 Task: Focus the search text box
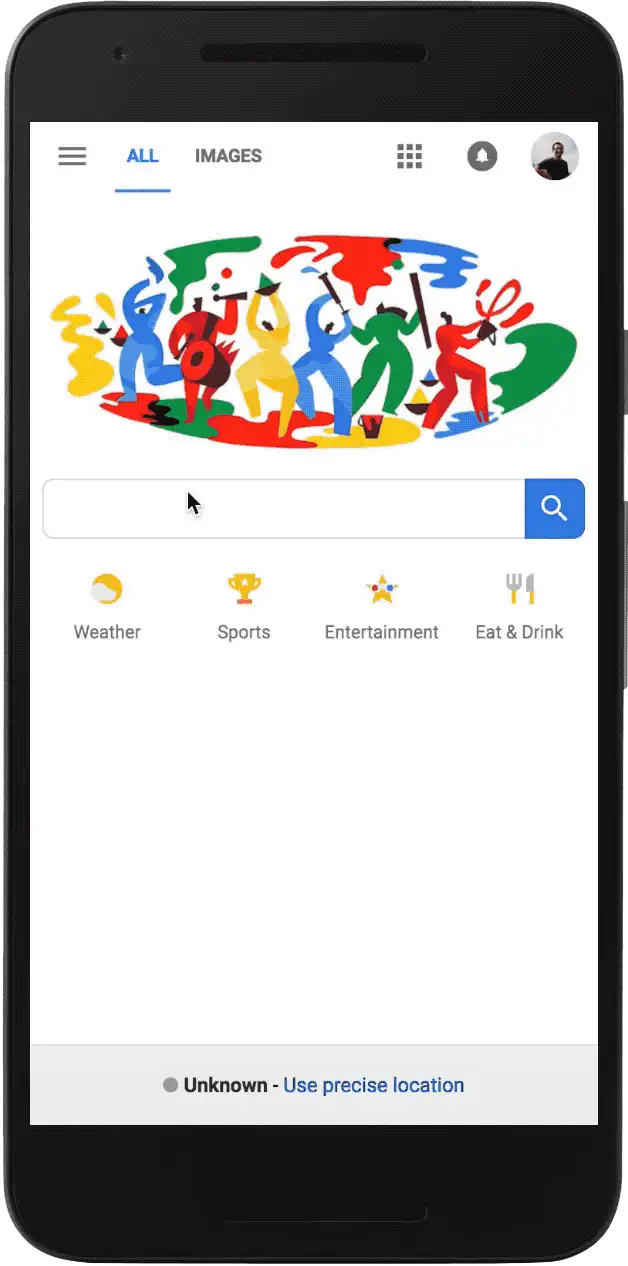[283, 509]
